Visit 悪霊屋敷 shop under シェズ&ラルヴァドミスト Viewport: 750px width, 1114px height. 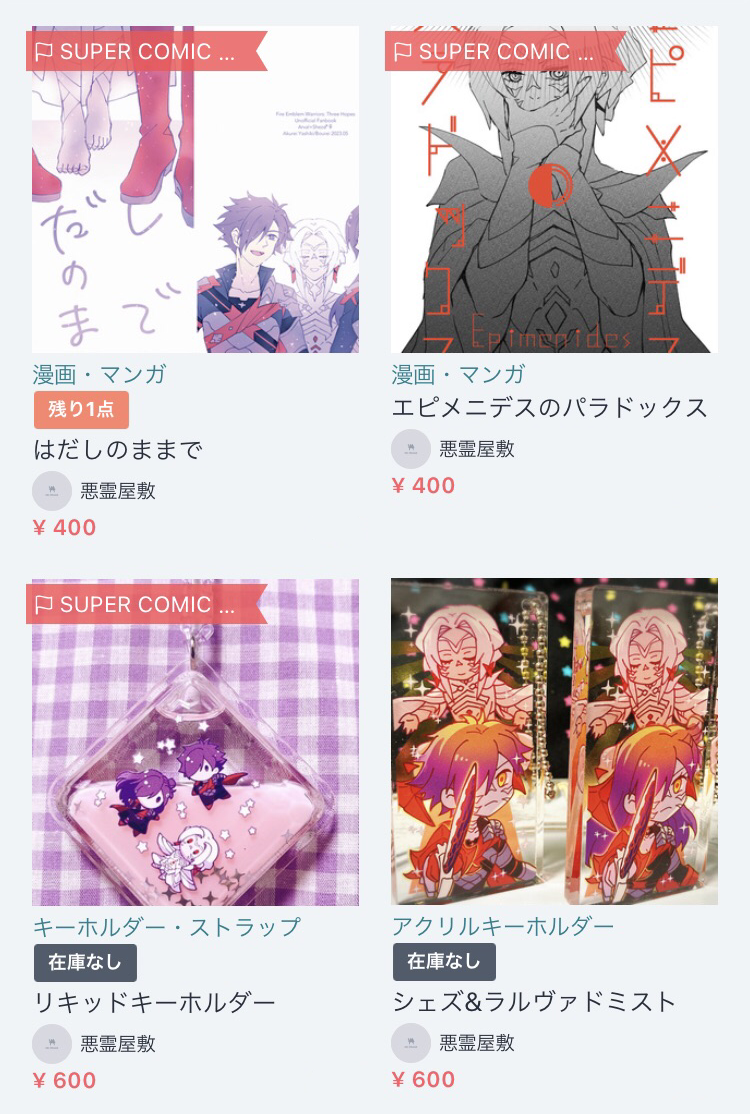pos(477,1043)
